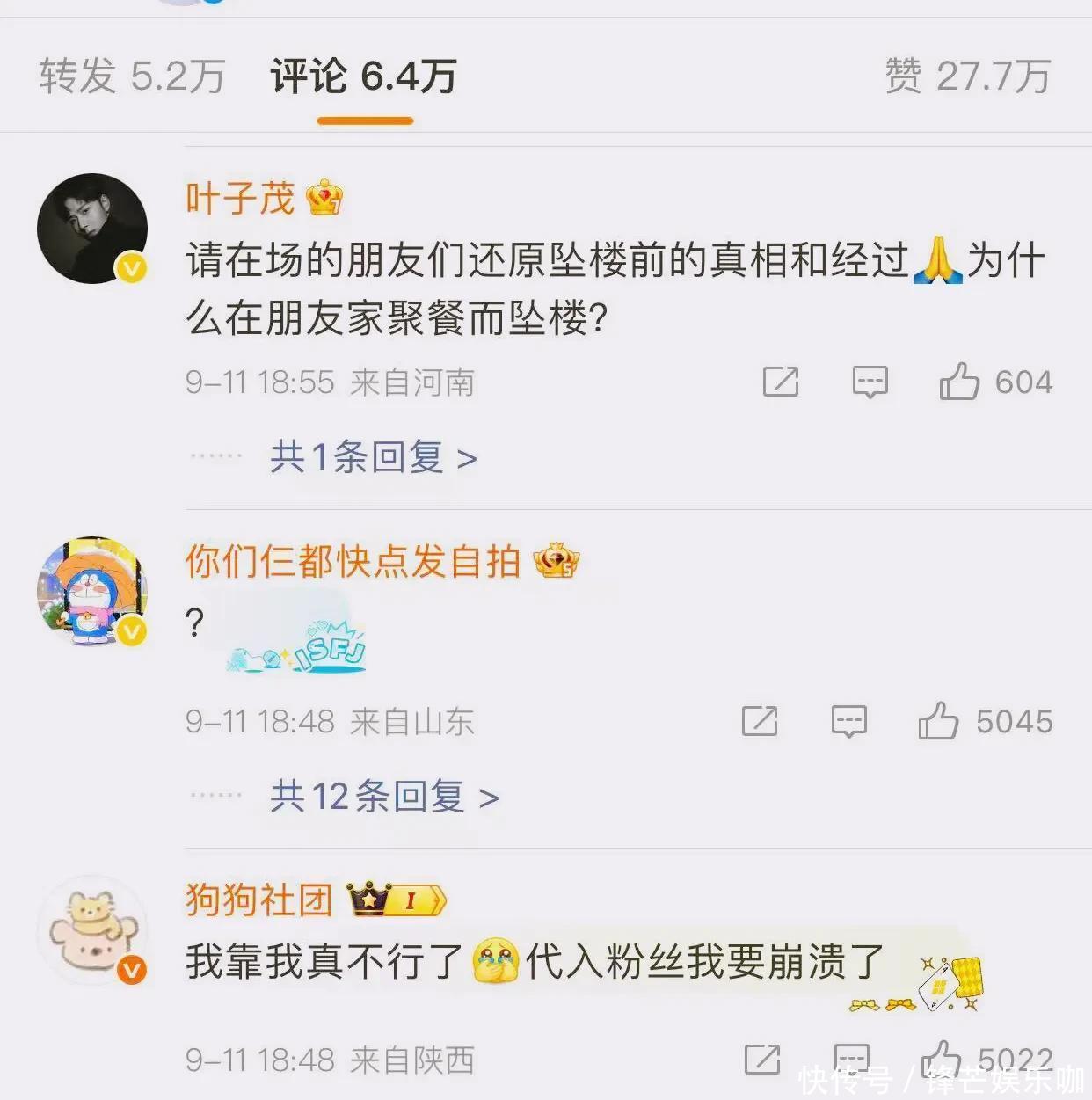Like 叶子茂's comment with 604 likes
Viewport: 1092px width, 1100px height.
pyautogui.click(x=959, y=382)
